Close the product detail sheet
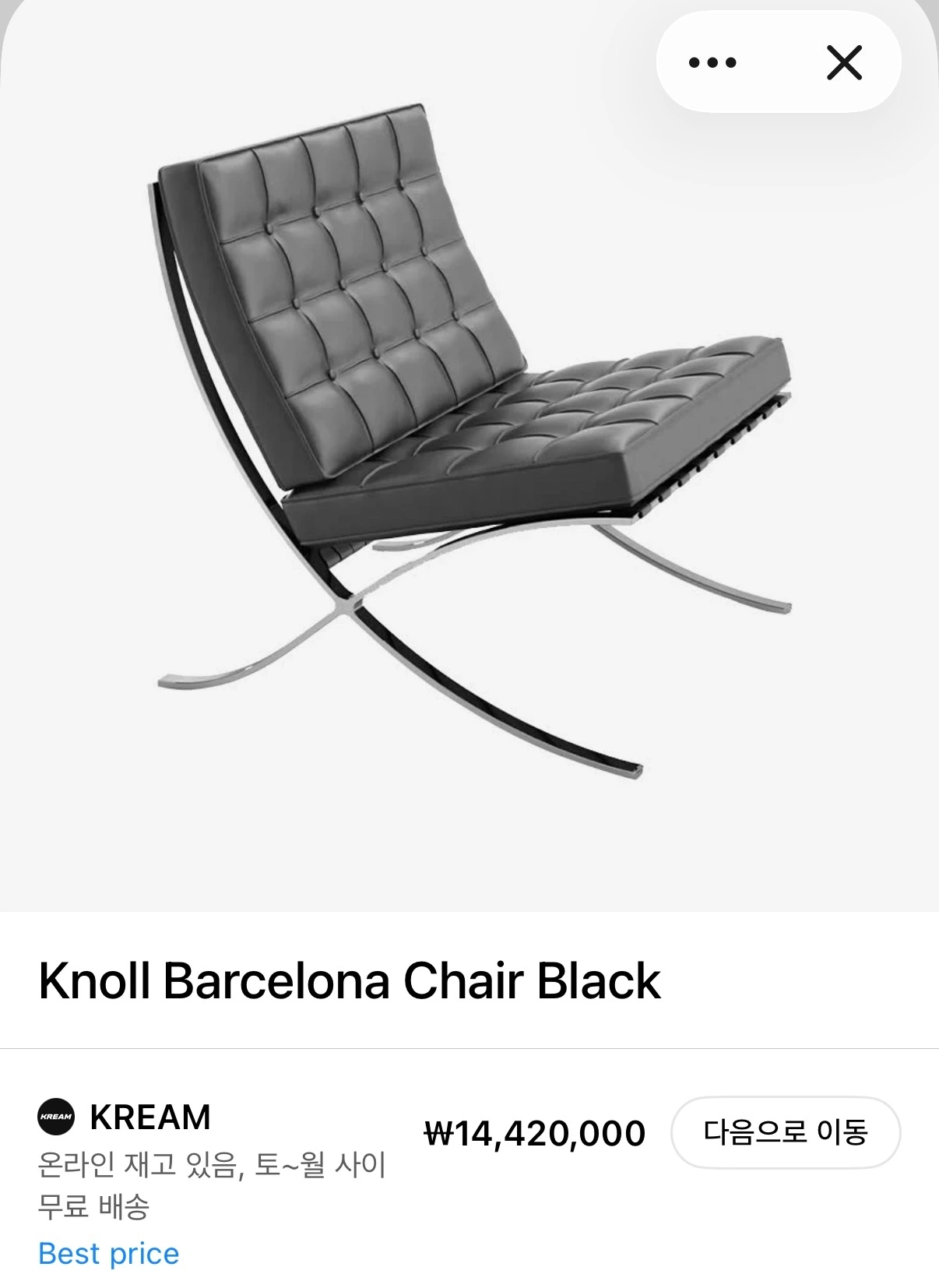Screen dimensions: 939x1288 [x=844, y=62]
